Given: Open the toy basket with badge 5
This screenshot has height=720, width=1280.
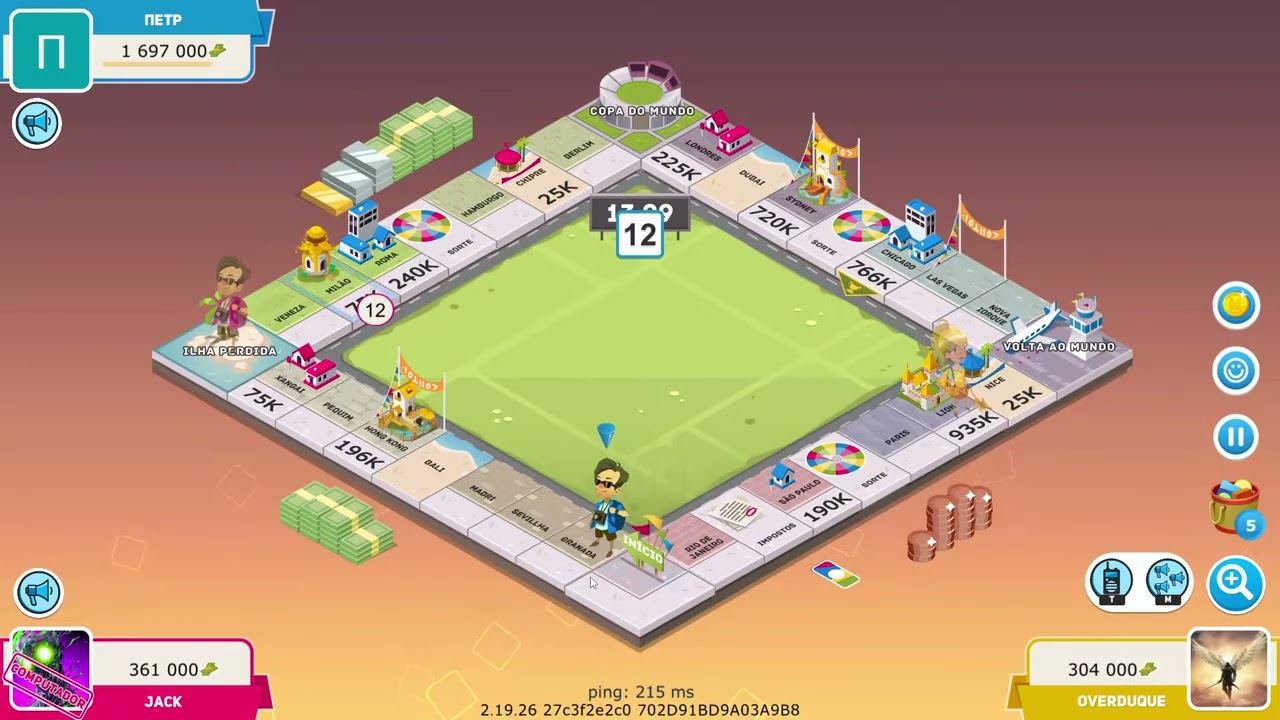Looking at the screenshot, I should click(x=1235, y=506).
